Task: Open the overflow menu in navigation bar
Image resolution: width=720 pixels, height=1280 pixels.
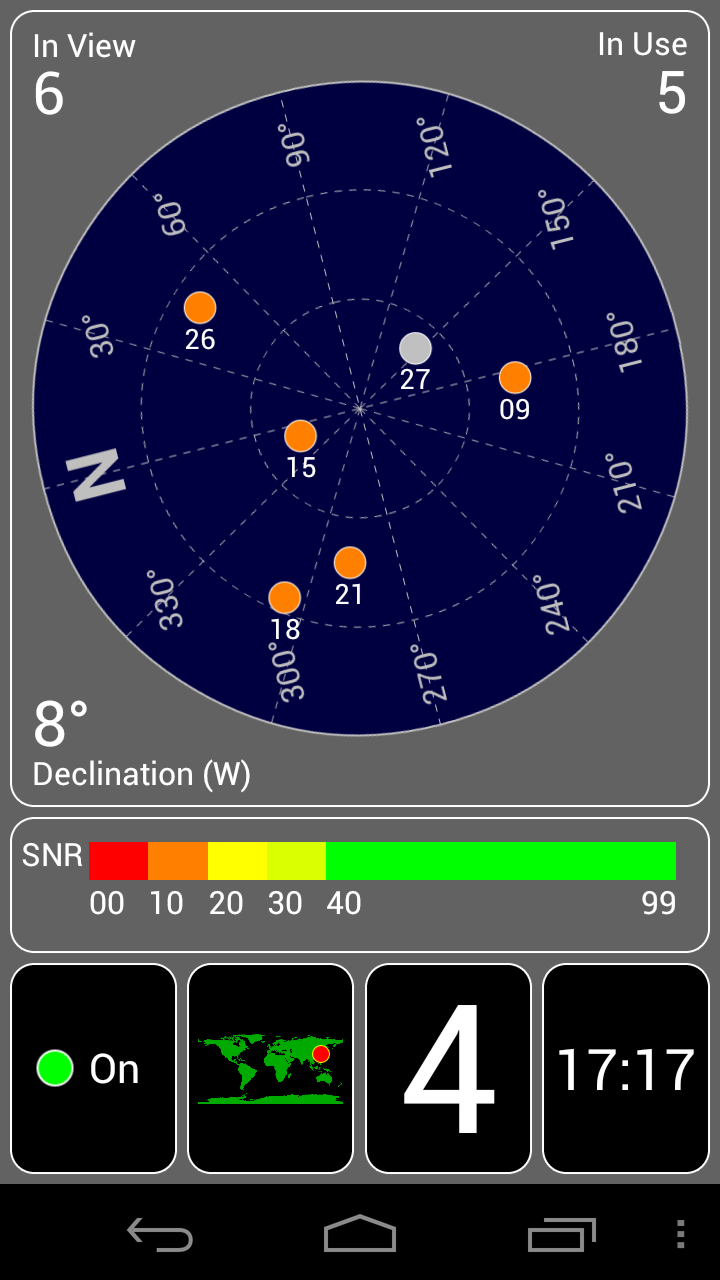Action: click(x=680, y=1235)
